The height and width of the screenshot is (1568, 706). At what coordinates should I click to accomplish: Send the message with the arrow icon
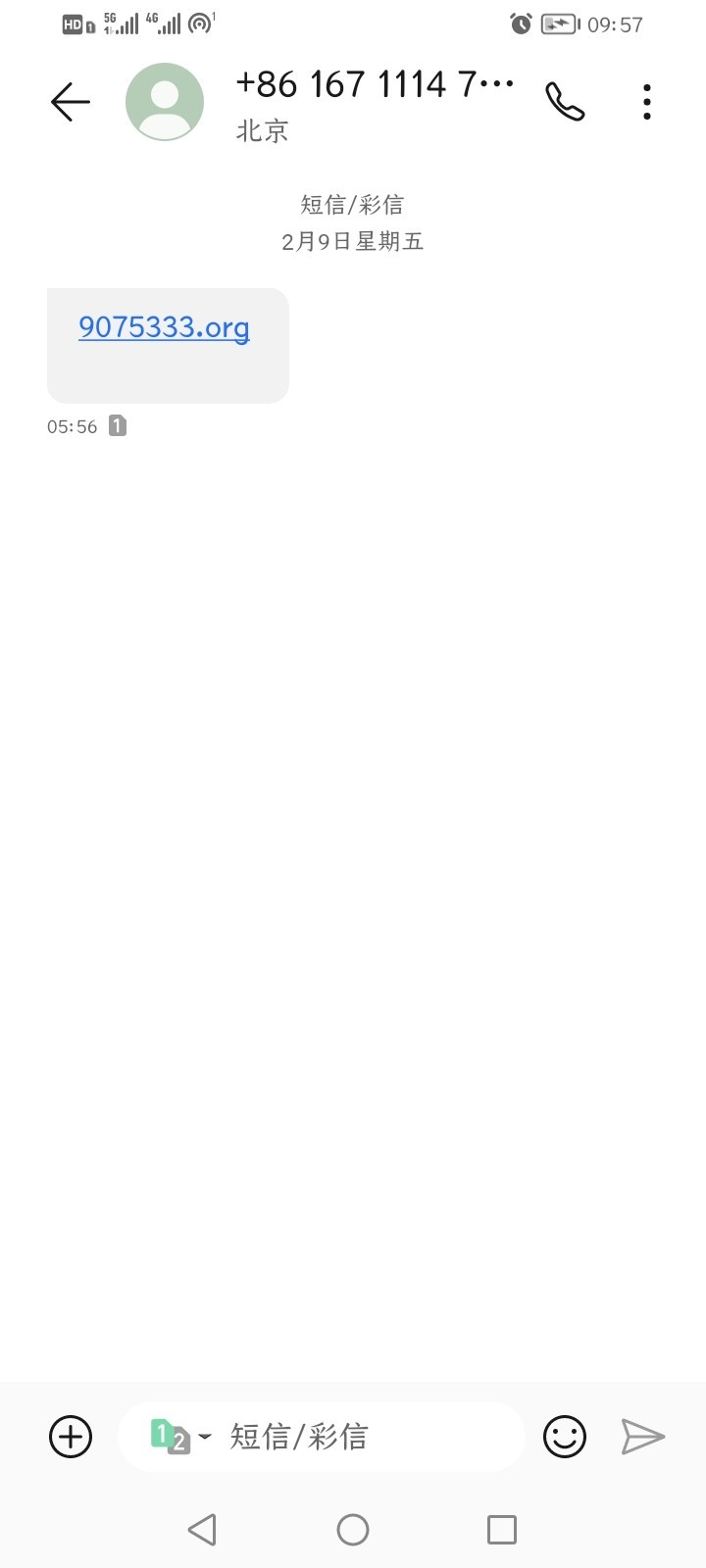click(643, 1437)
